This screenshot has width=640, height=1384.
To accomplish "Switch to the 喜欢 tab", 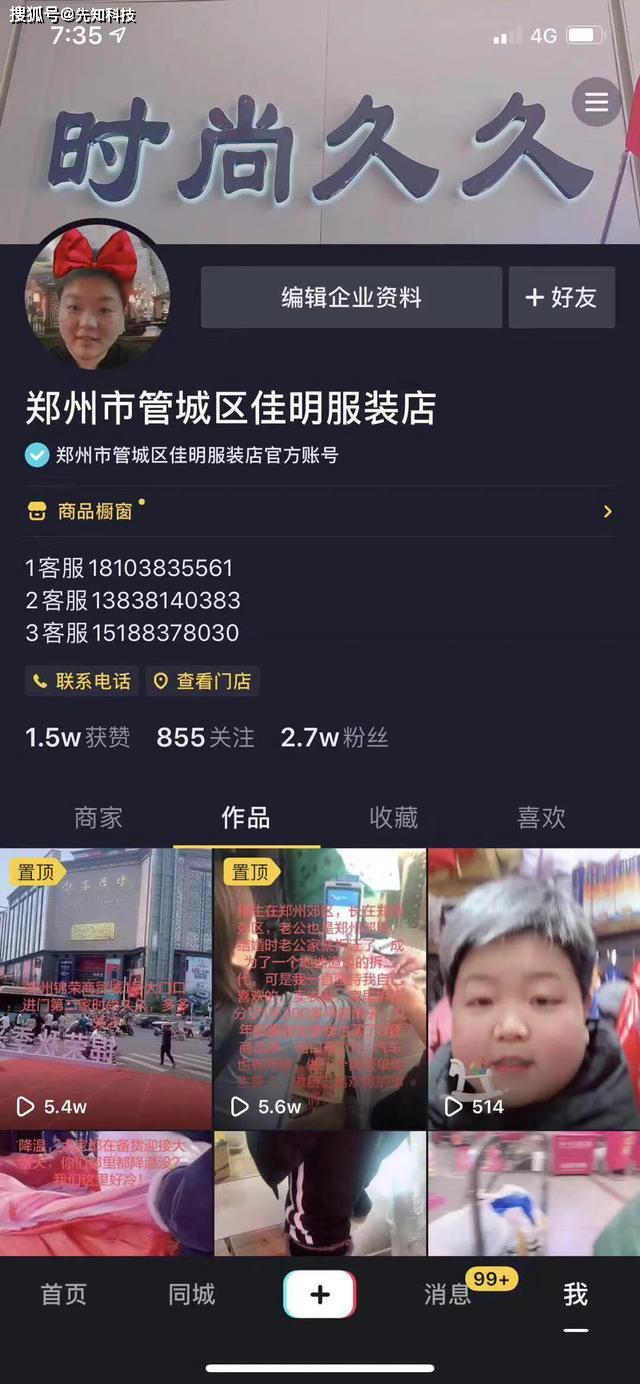I will pyautogui.click(x=542, y=817).
